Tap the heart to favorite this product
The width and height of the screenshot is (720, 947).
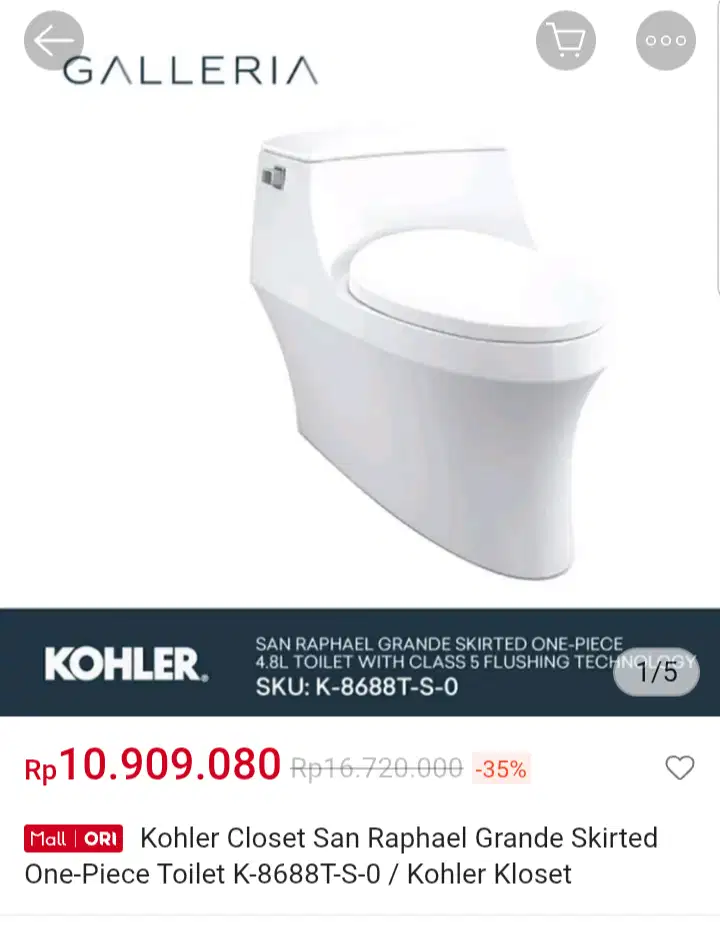681,768
